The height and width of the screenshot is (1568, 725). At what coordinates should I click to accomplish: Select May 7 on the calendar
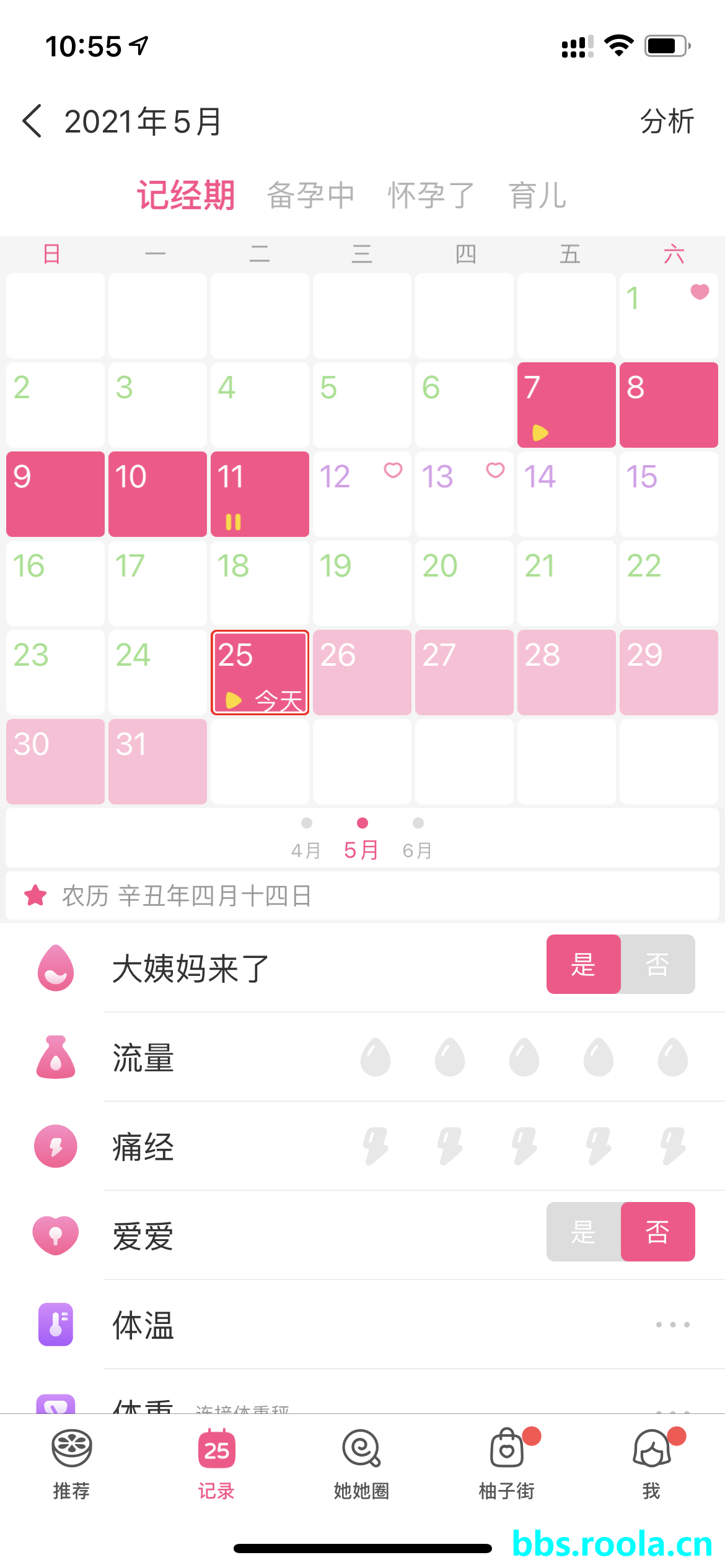coord(566,404)
